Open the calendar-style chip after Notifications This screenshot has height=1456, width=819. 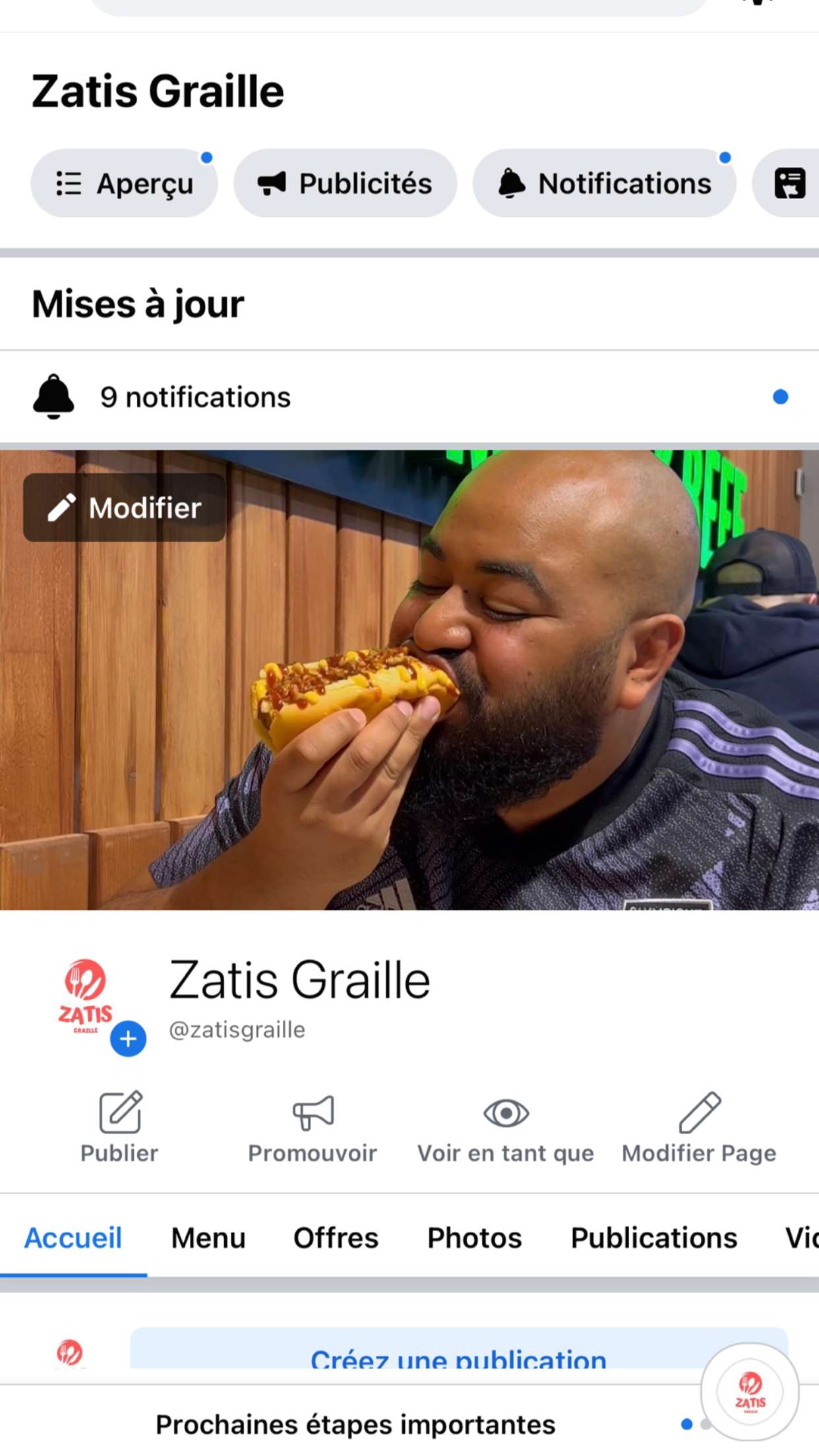789,183
